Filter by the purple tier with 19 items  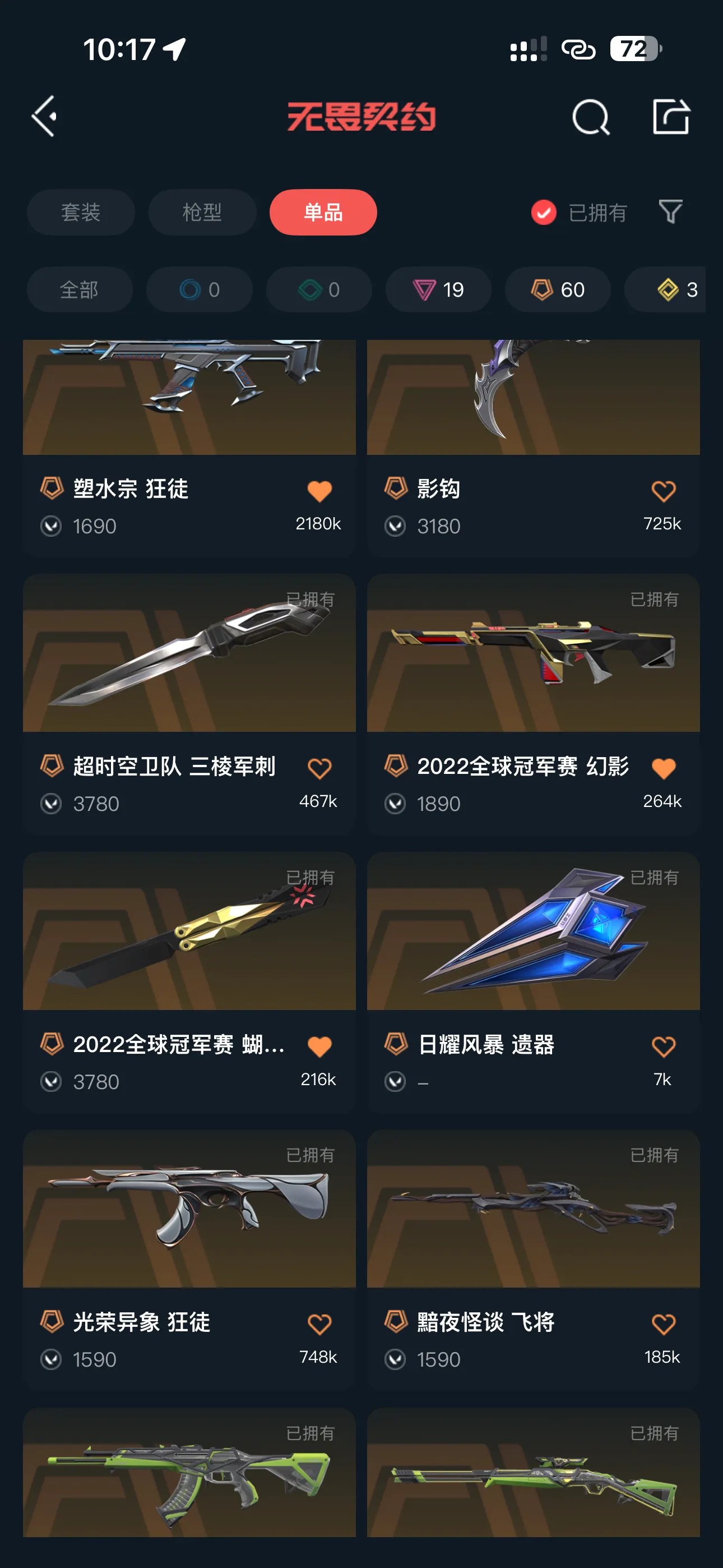click(x=438, y=290)
